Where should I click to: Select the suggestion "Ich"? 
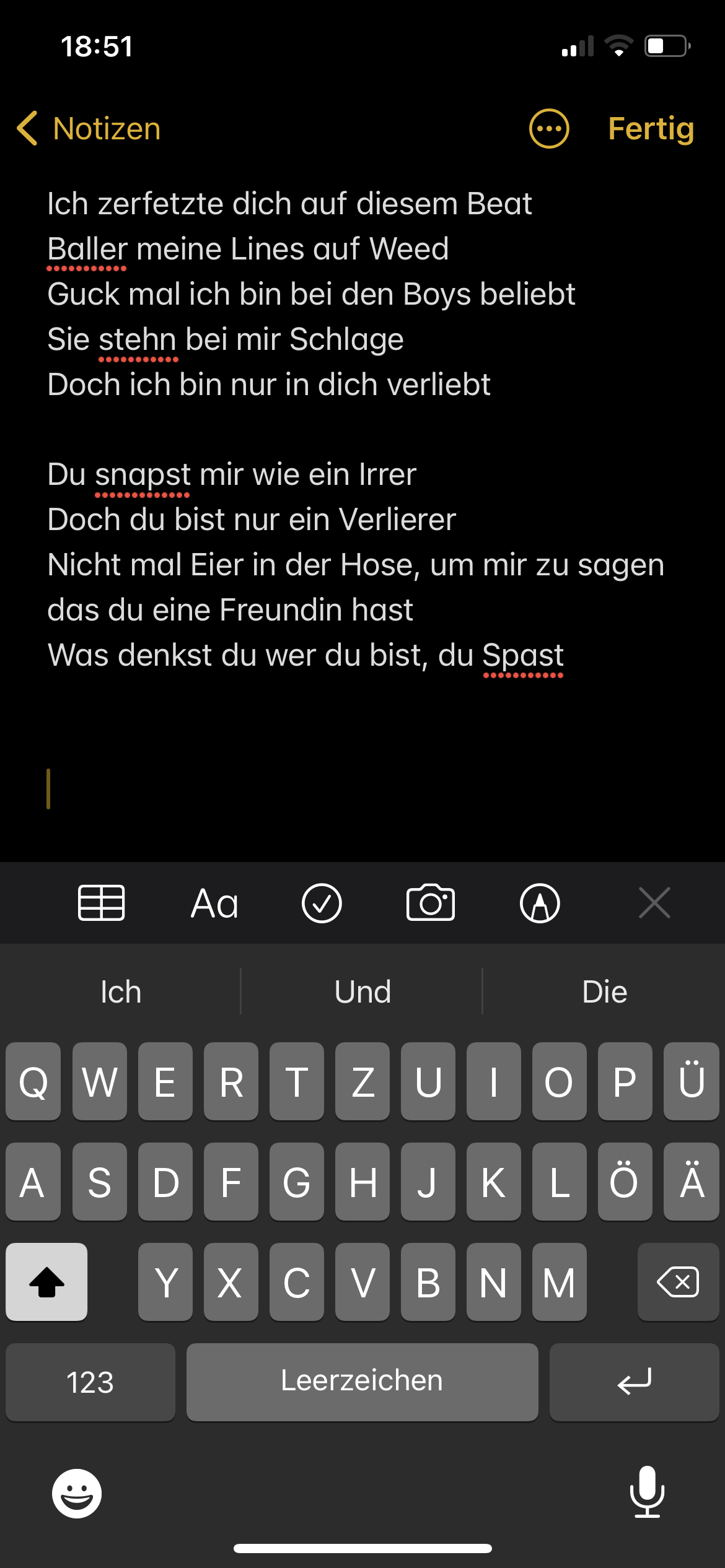point(121,992)
